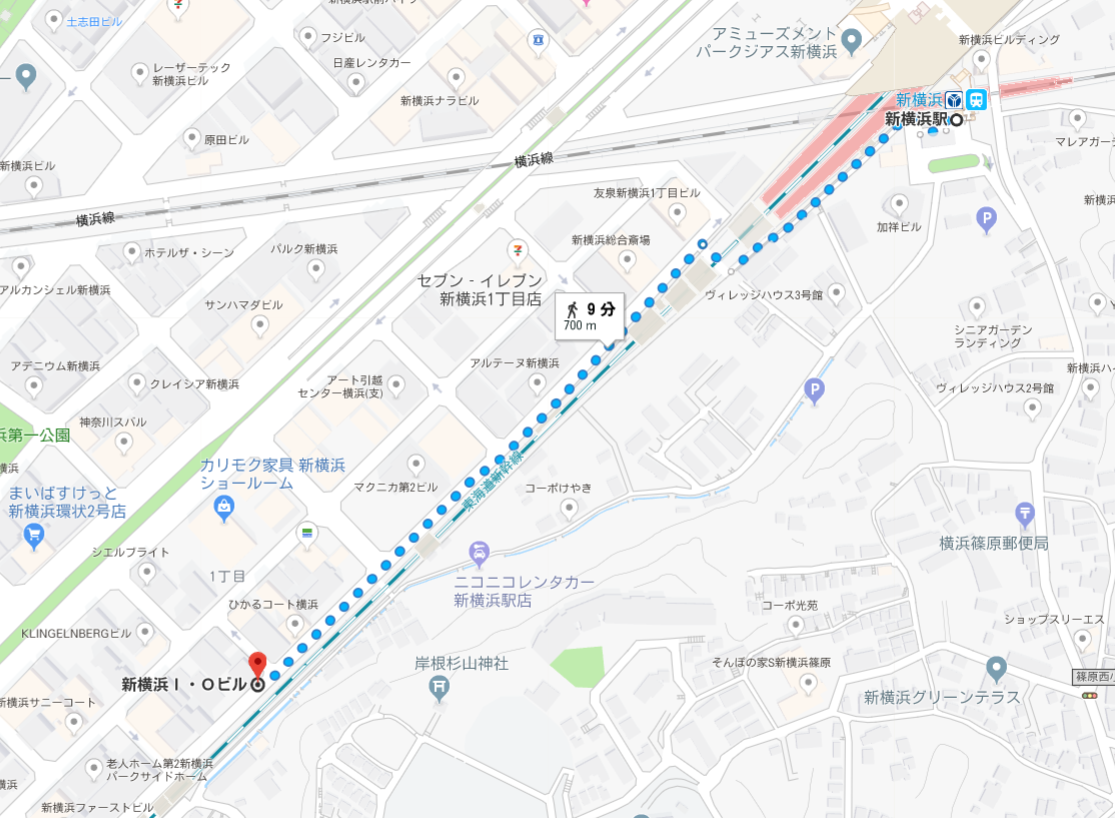Screen dimensions: 1115x818
Task: Select the シニアガーデンランディング marker
Action: (x=977, y=307)
